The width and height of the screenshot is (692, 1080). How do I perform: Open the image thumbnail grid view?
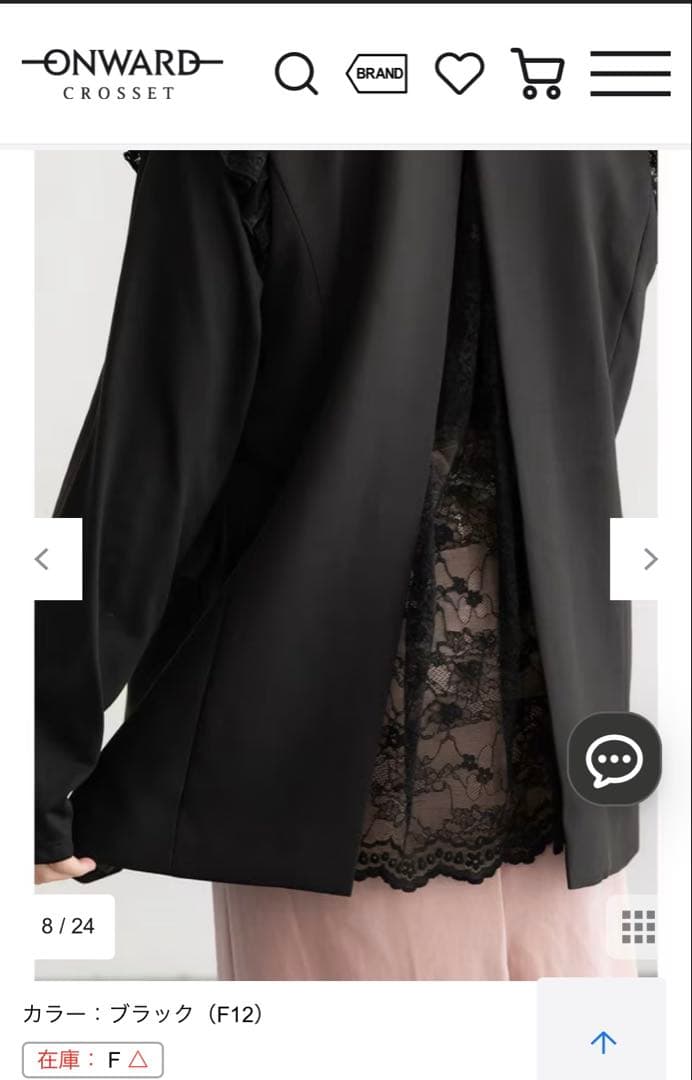[x=638, y=927]
